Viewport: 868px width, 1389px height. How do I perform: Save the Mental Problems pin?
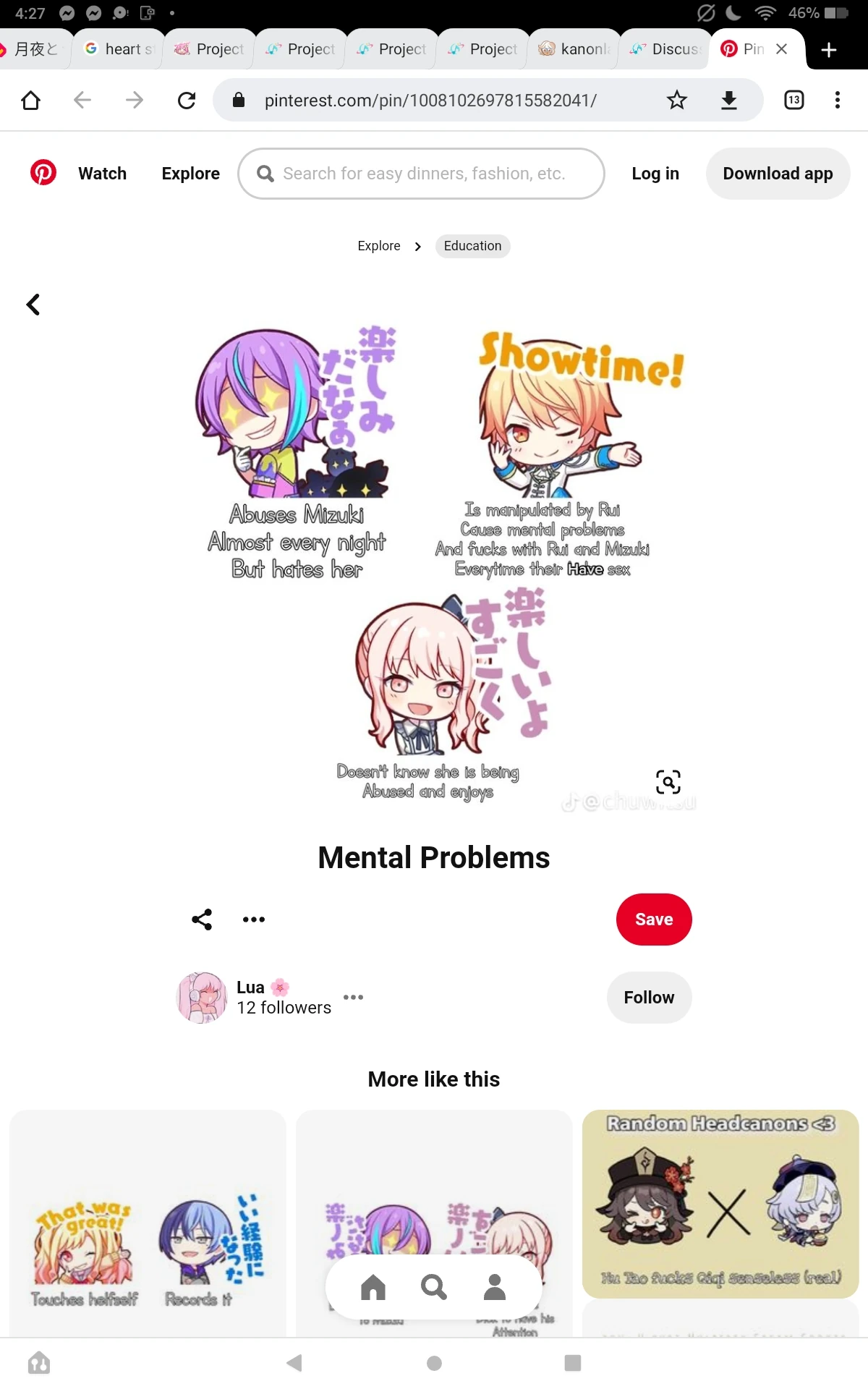pos(654,919)
